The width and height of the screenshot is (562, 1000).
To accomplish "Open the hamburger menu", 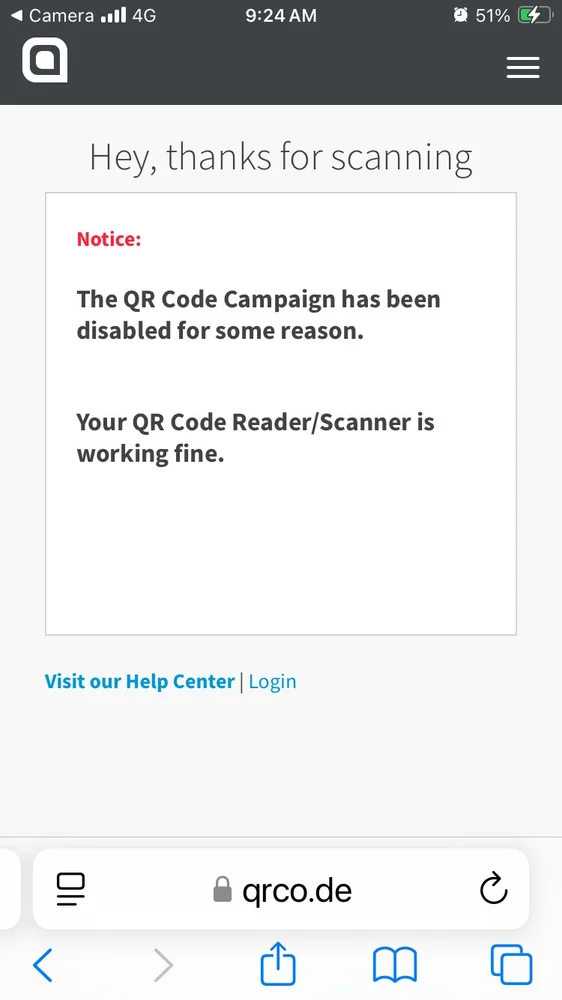I will point(523,68).
